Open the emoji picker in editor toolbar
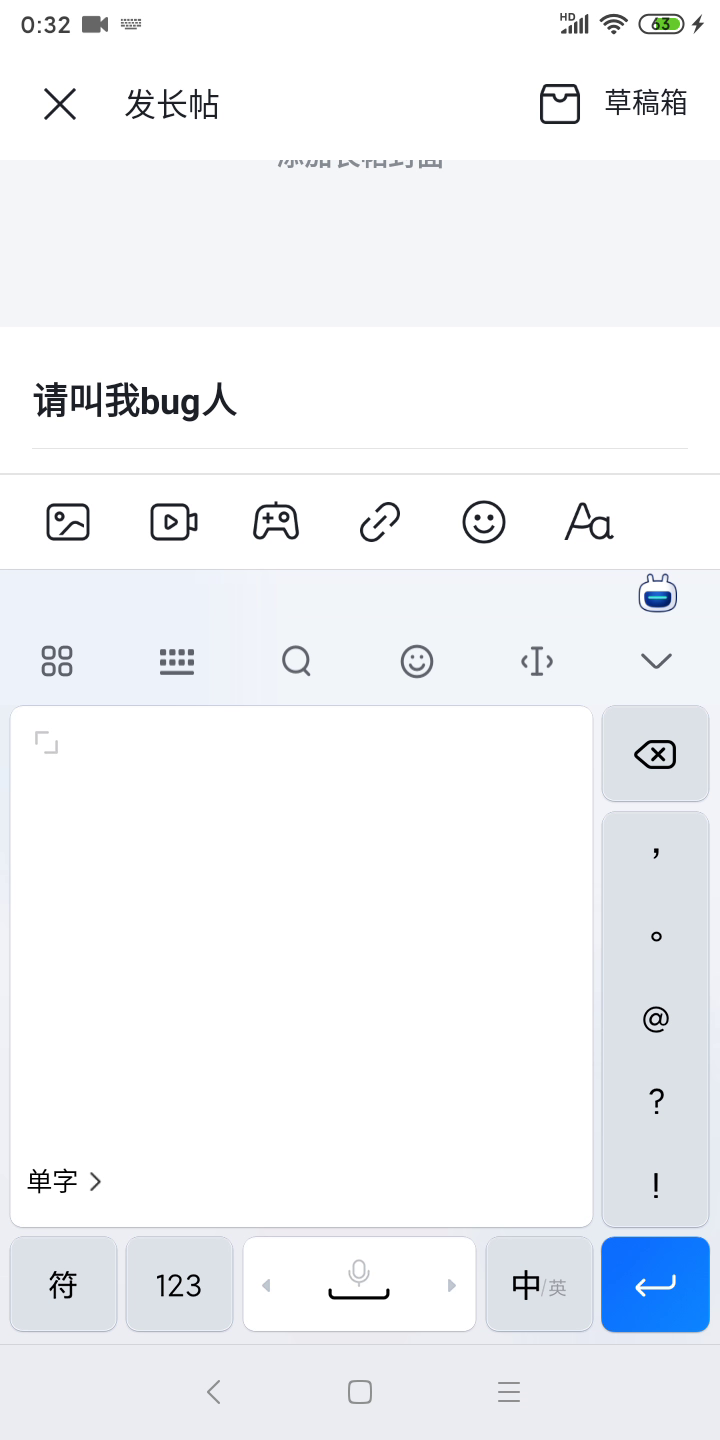Viewport: 720px width, 1440px height. [484, 522]
